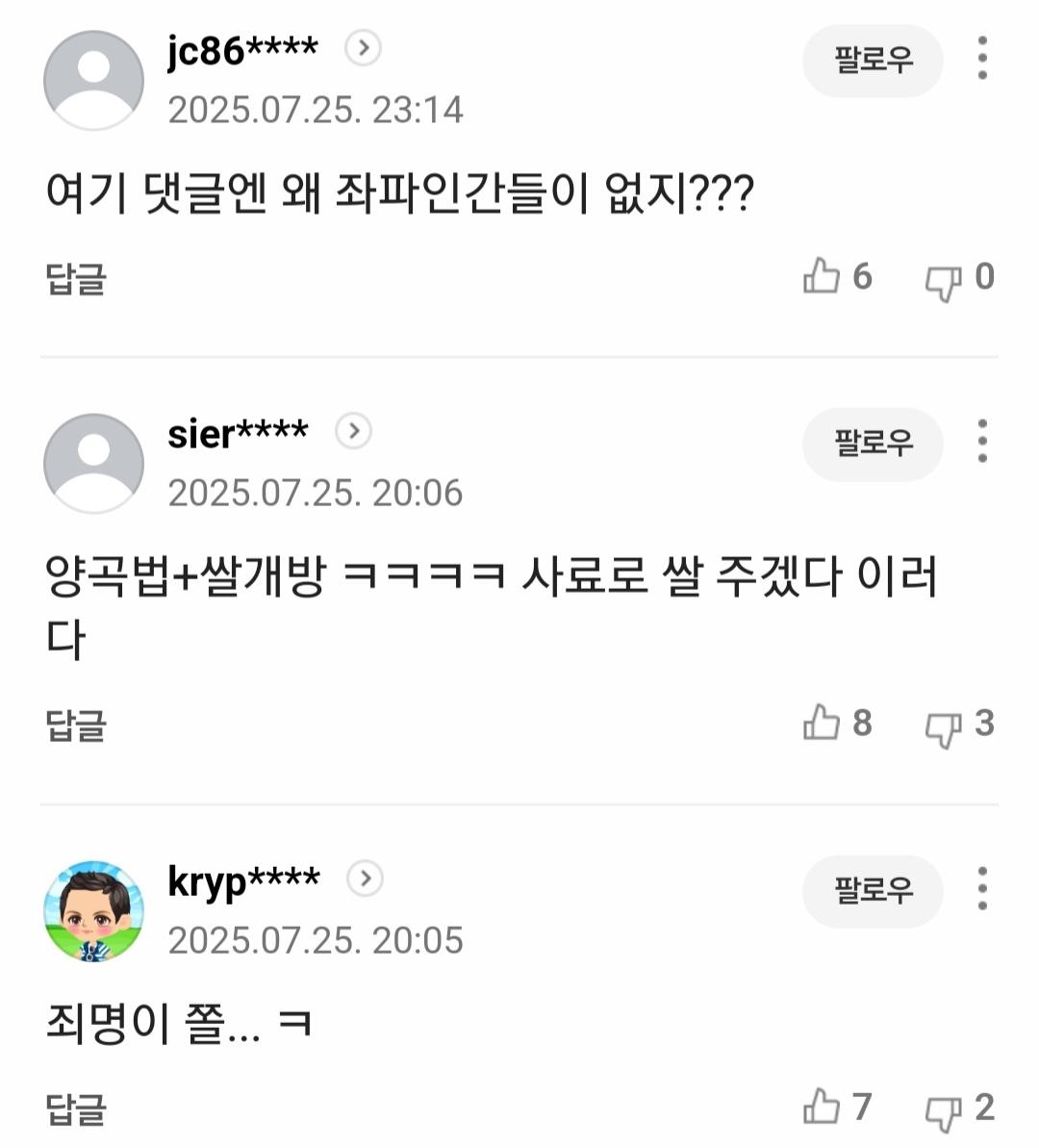Screen dimensions: 1039x1148
Task: Toggle follow on user sier
Action: click(872, 445)
